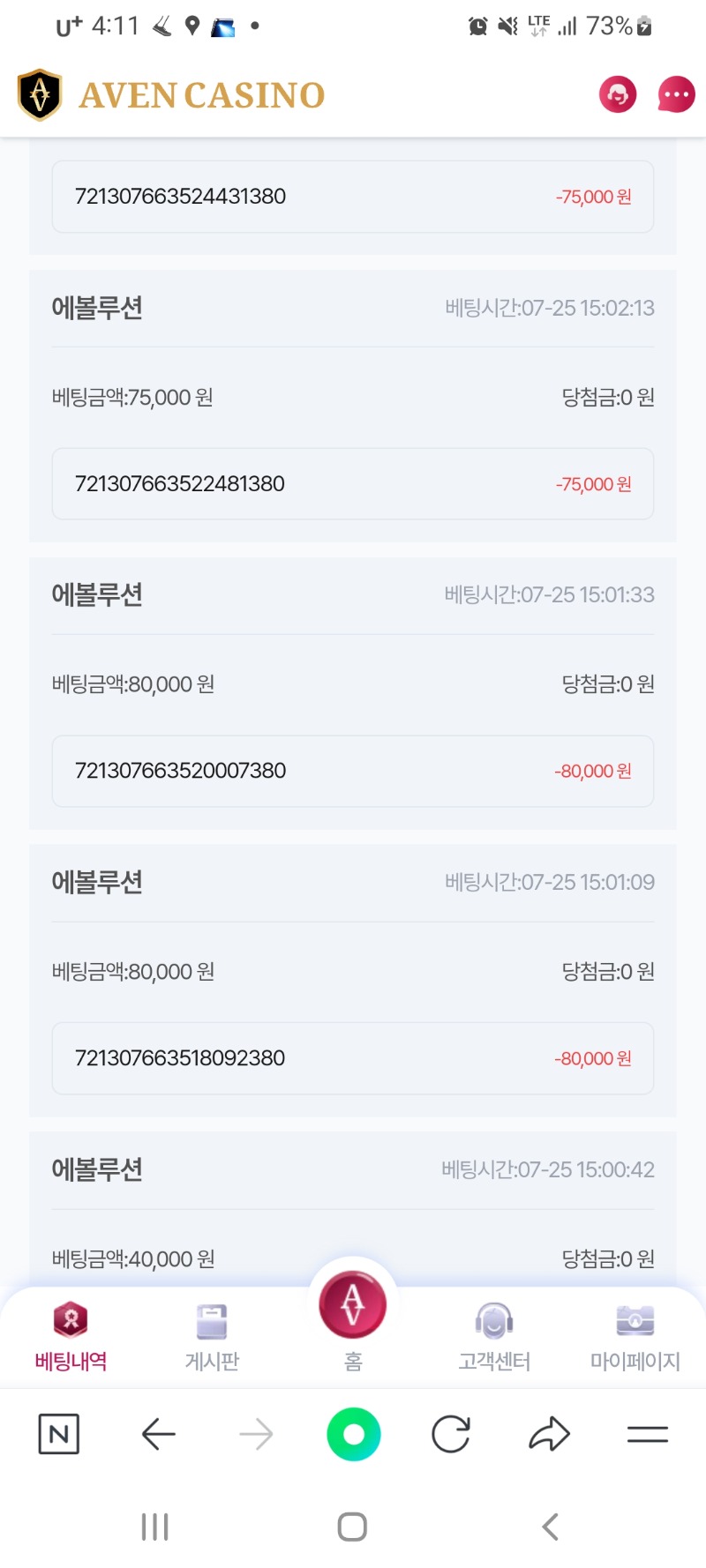Tap the Aven Casino logo header

[171, 94]
